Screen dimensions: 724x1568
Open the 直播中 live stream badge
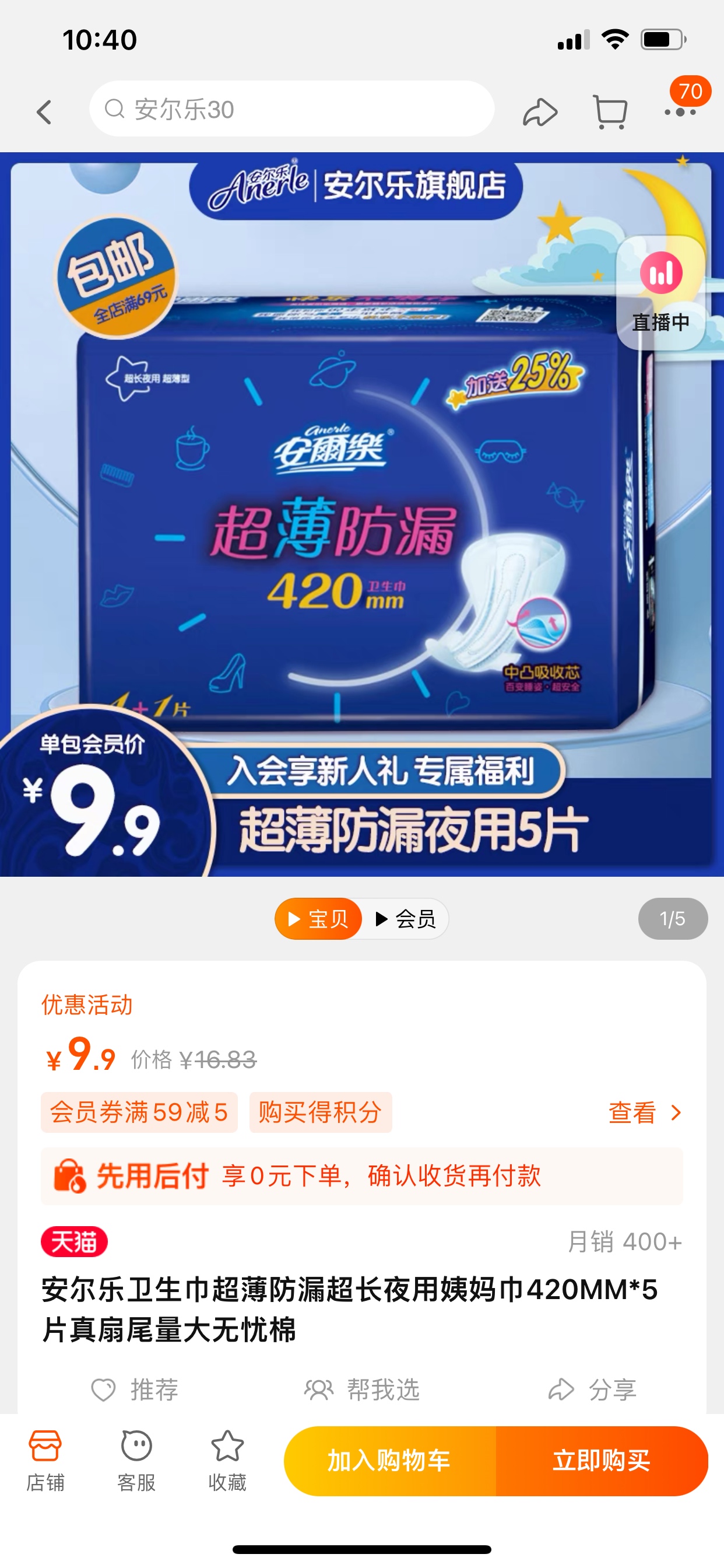(x=660, y=292)
